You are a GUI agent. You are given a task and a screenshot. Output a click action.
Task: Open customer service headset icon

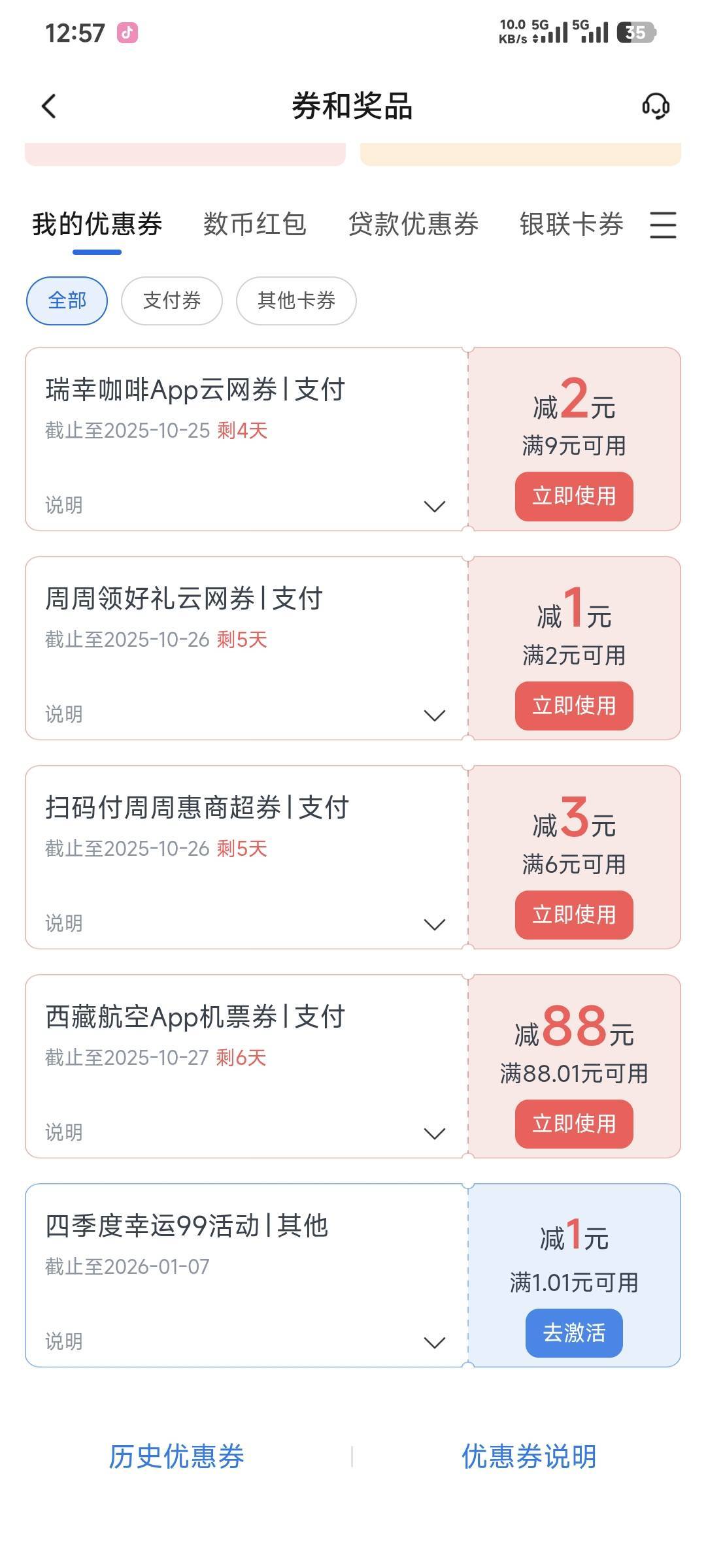click(x=656, y=106)
